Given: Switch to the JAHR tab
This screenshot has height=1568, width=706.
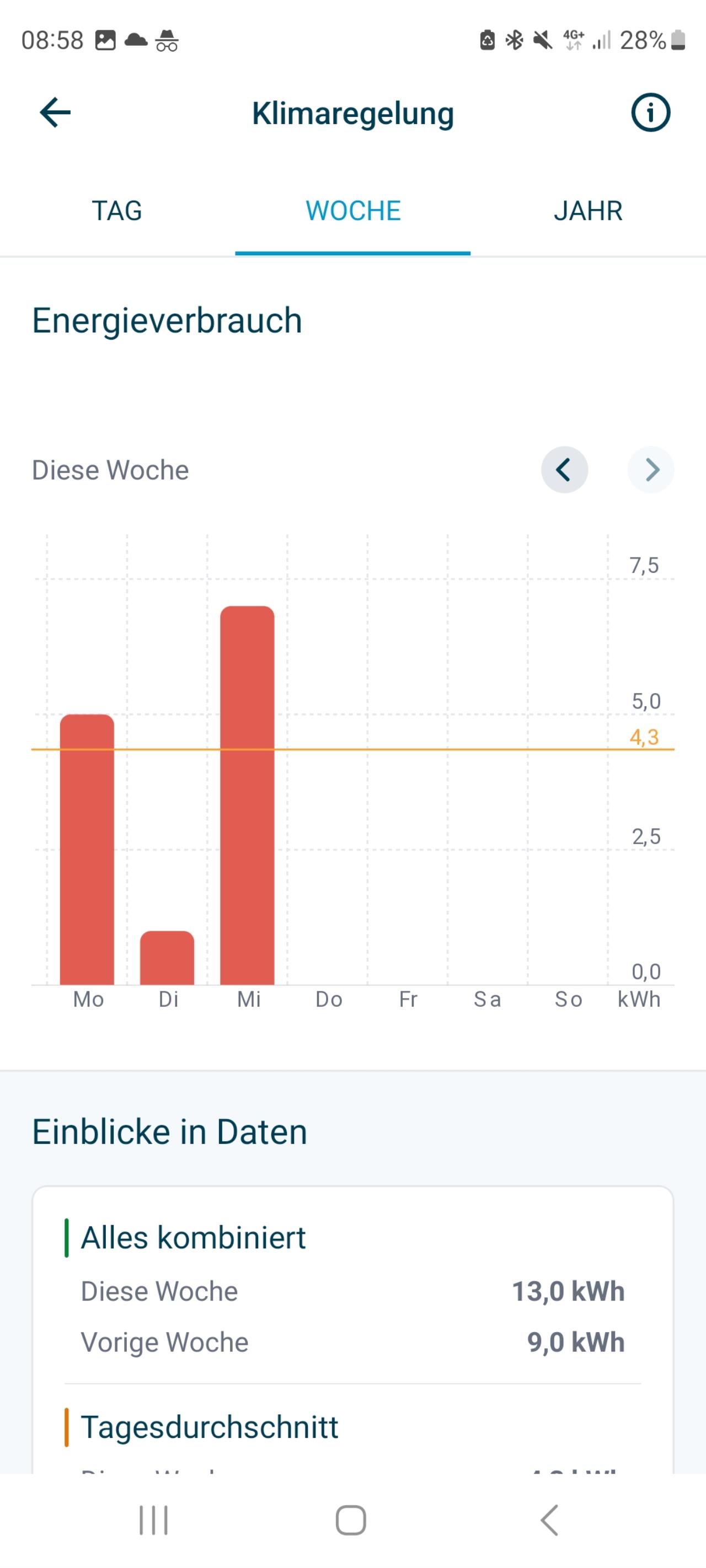Looking at the screenshot, I should 588,211.
